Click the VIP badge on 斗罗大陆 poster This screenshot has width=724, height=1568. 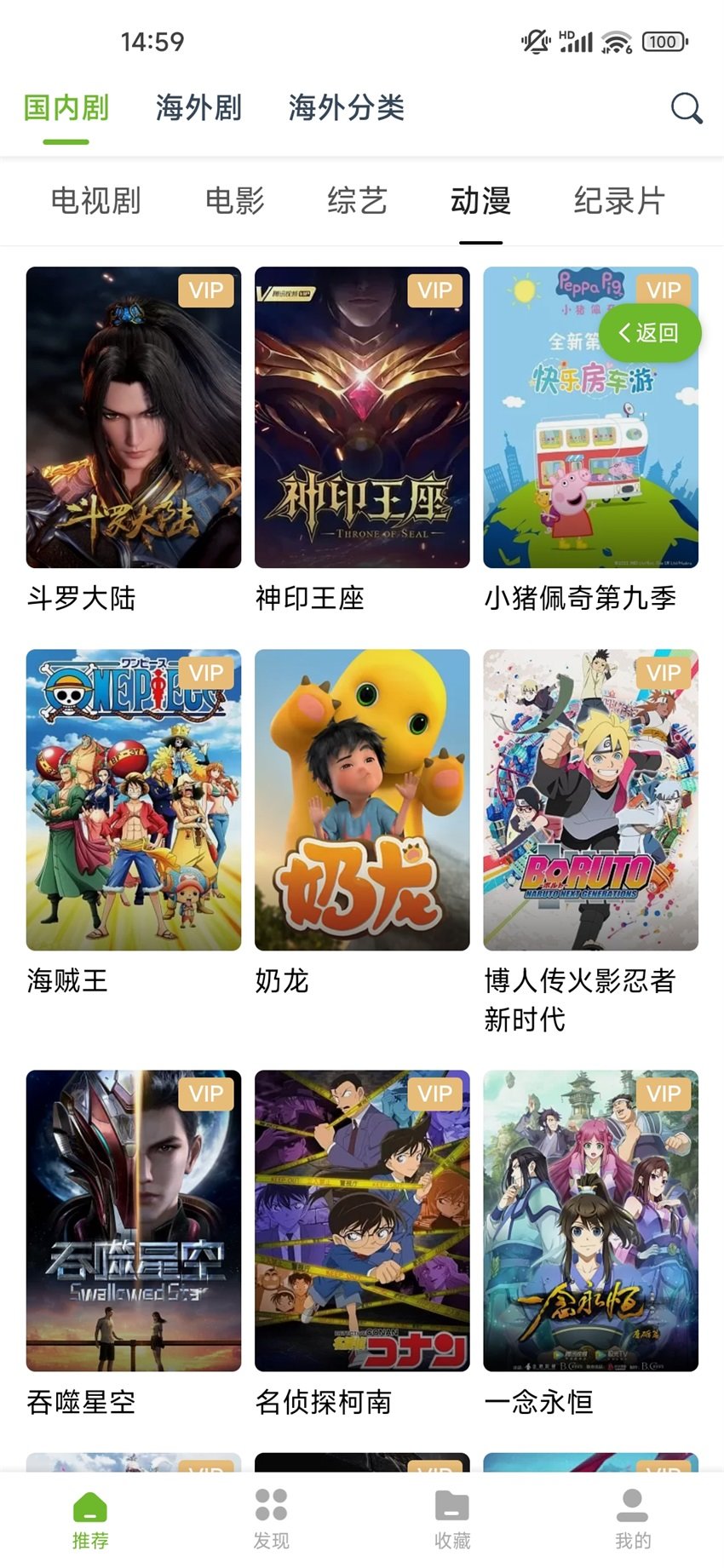coord(206,290)
